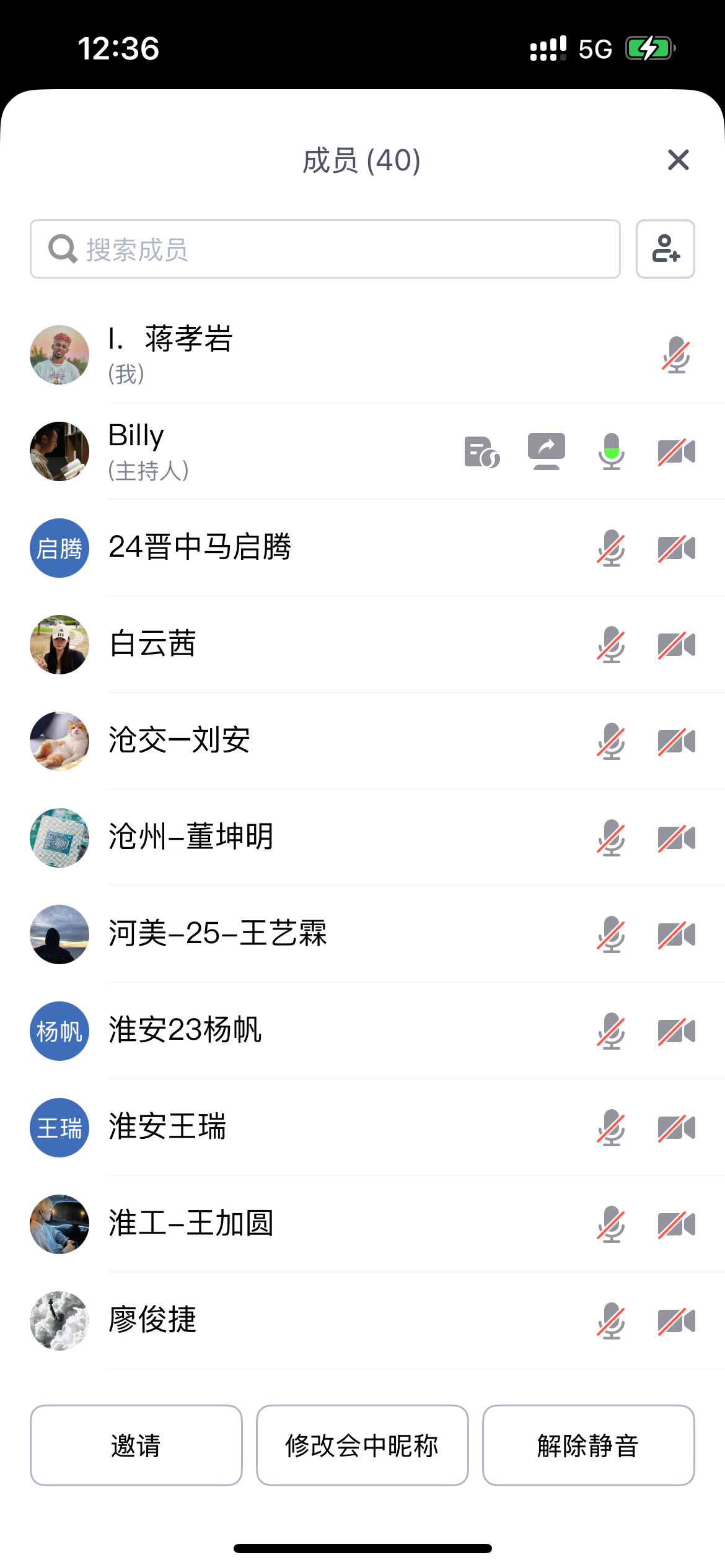Image resolution: width=725 pixels, height=1568 pixels.
Task: Tap on member 淮安王瑞
Action: point(248,1128)
